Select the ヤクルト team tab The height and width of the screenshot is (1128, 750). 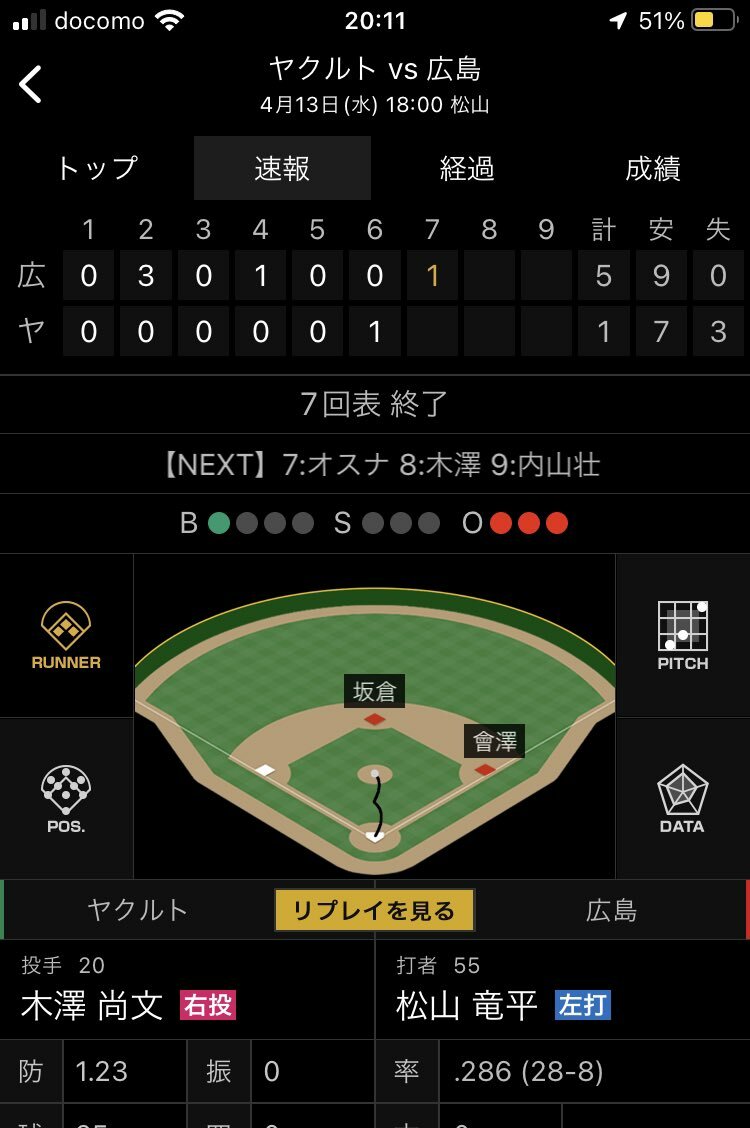point(138,910)
